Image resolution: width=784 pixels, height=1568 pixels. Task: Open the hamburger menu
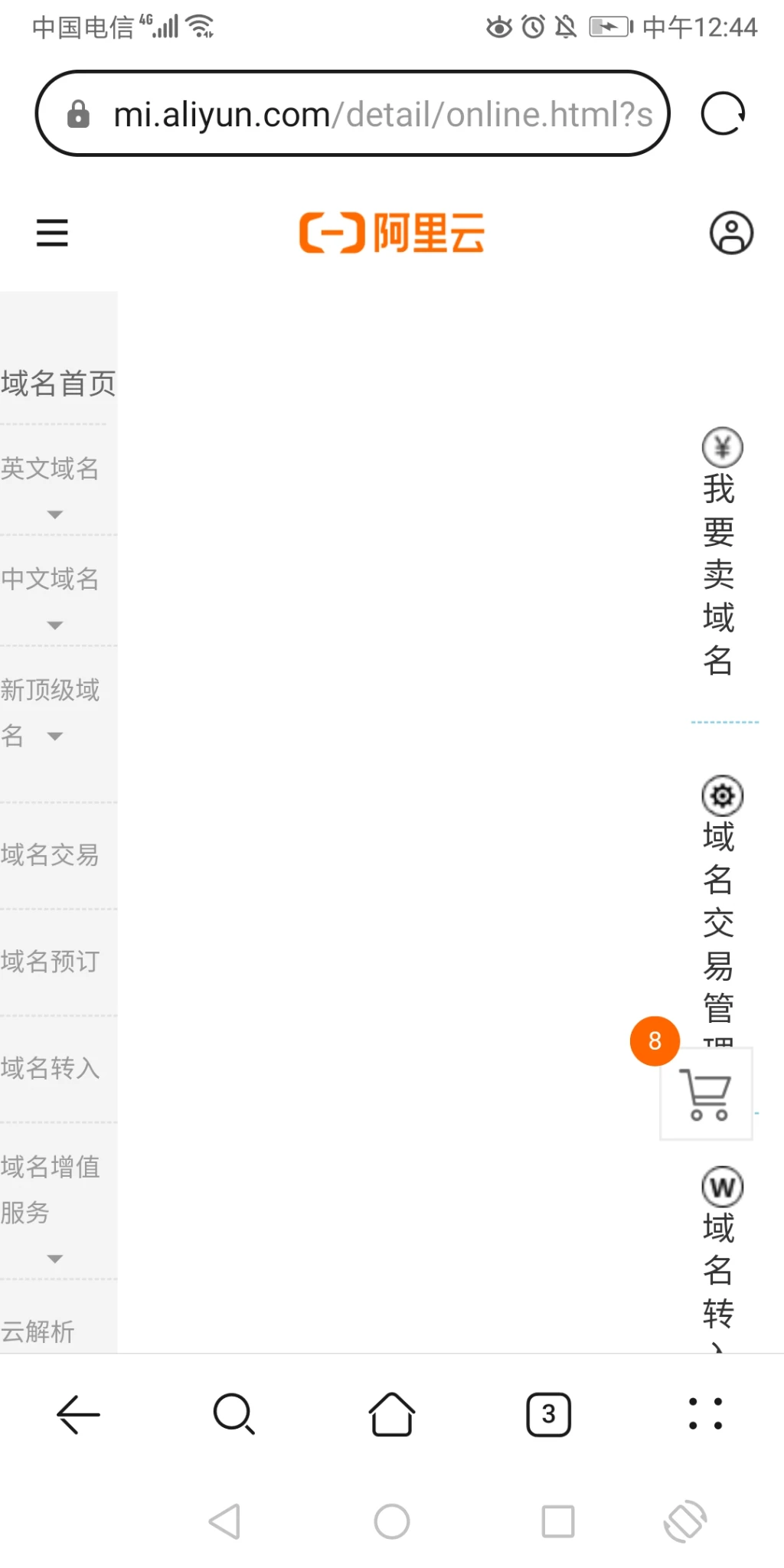tap(52, 233)
